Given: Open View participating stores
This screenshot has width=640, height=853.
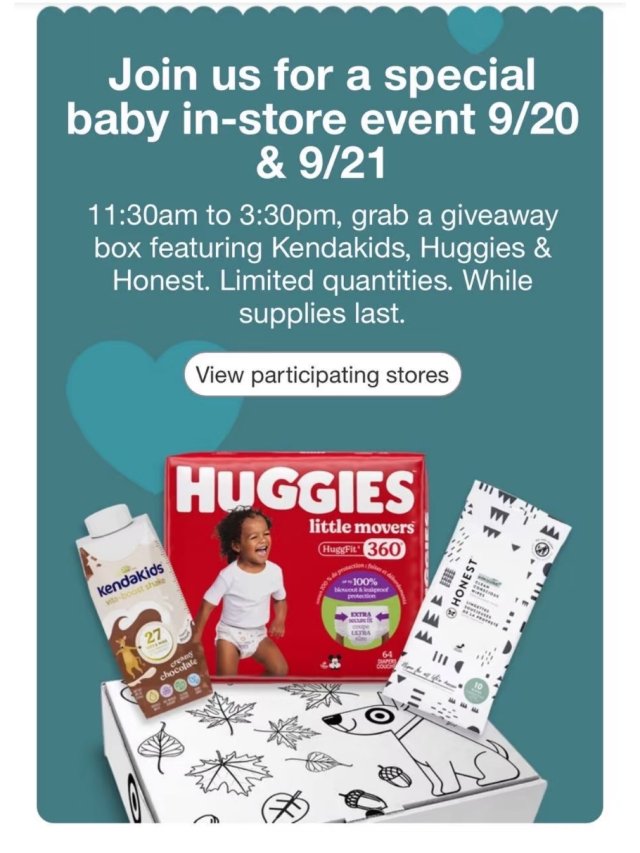Looking at the screenshot, I should pos(322,376).
